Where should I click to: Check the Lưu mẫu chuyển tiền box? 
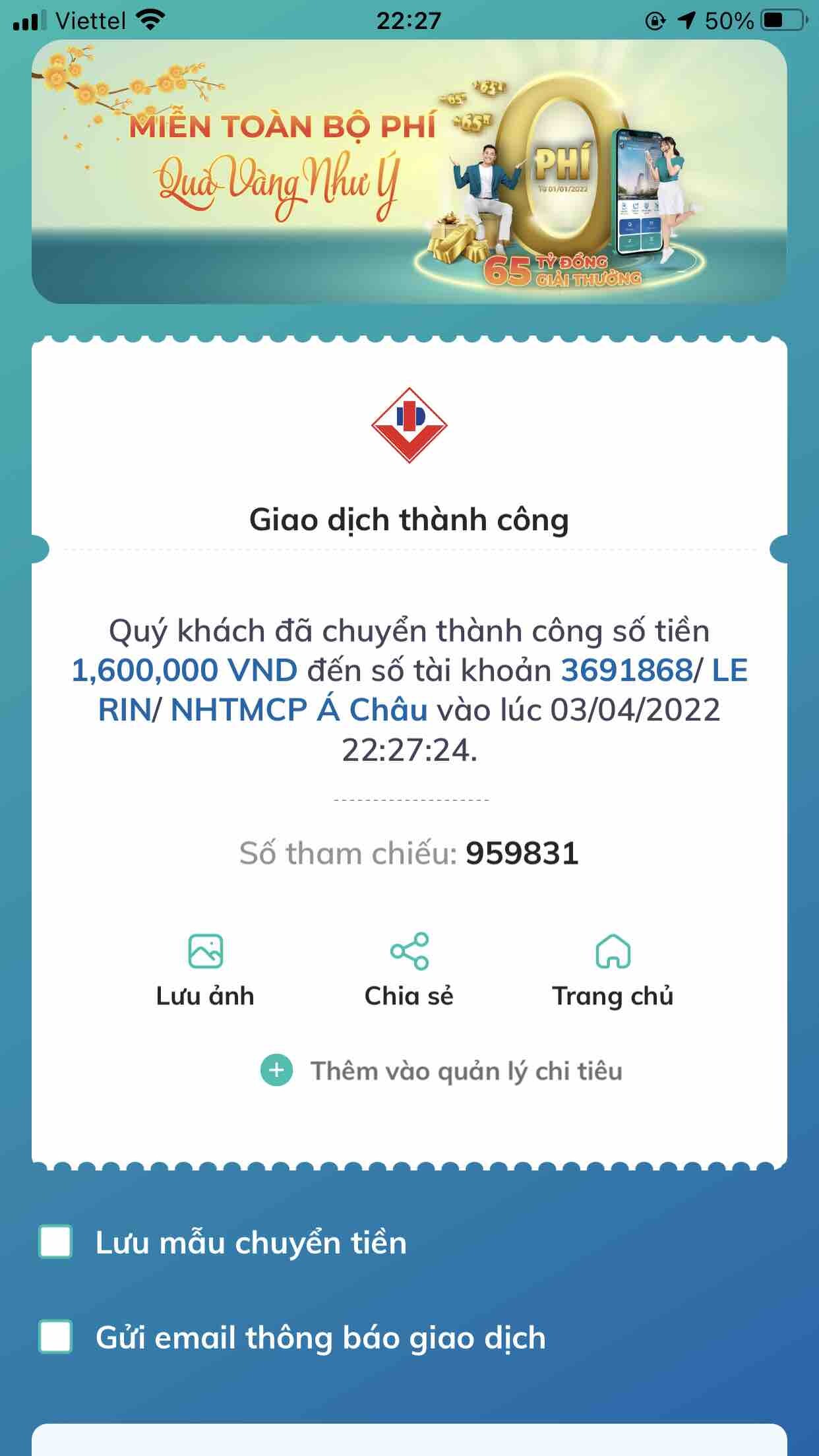56,1242
